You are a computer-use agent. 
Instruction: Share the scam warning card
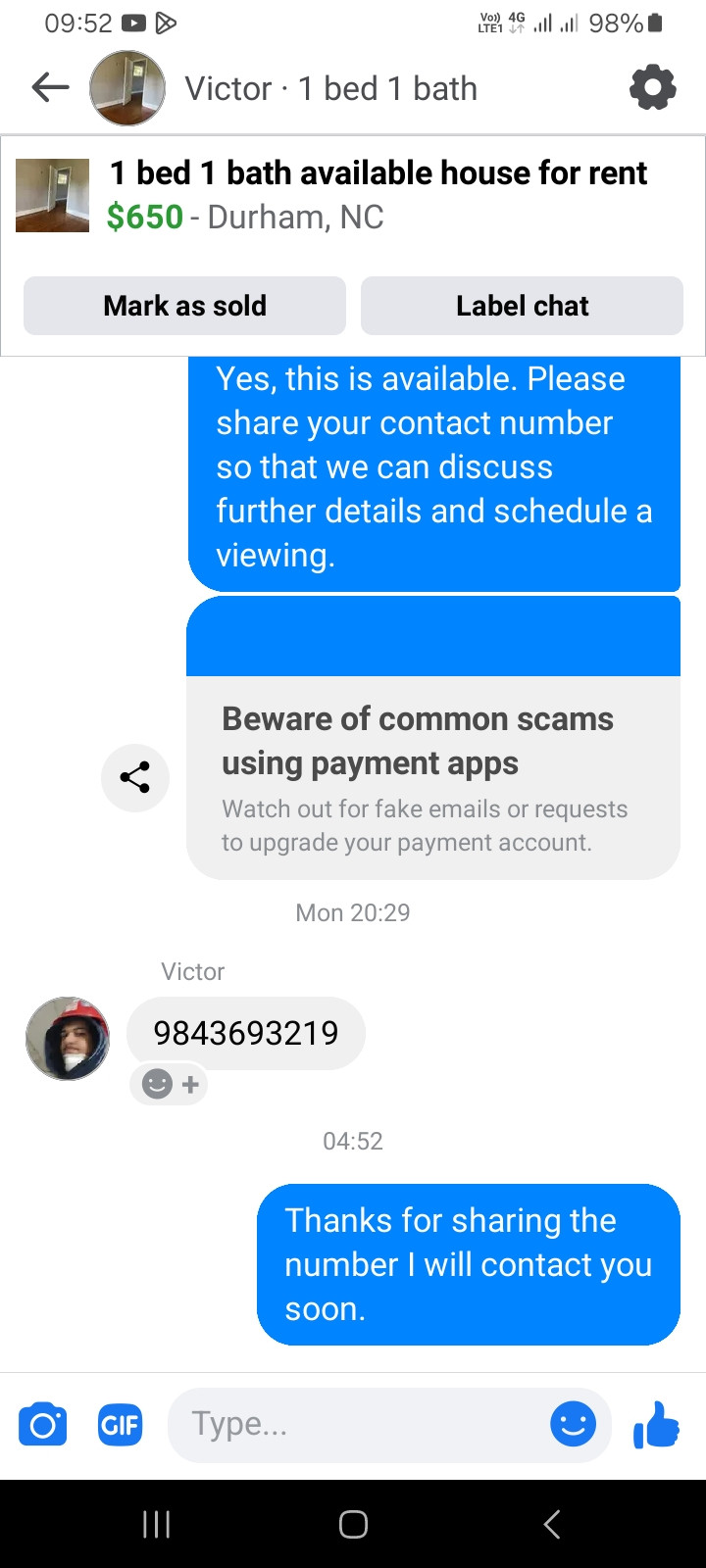click(135, 777)
